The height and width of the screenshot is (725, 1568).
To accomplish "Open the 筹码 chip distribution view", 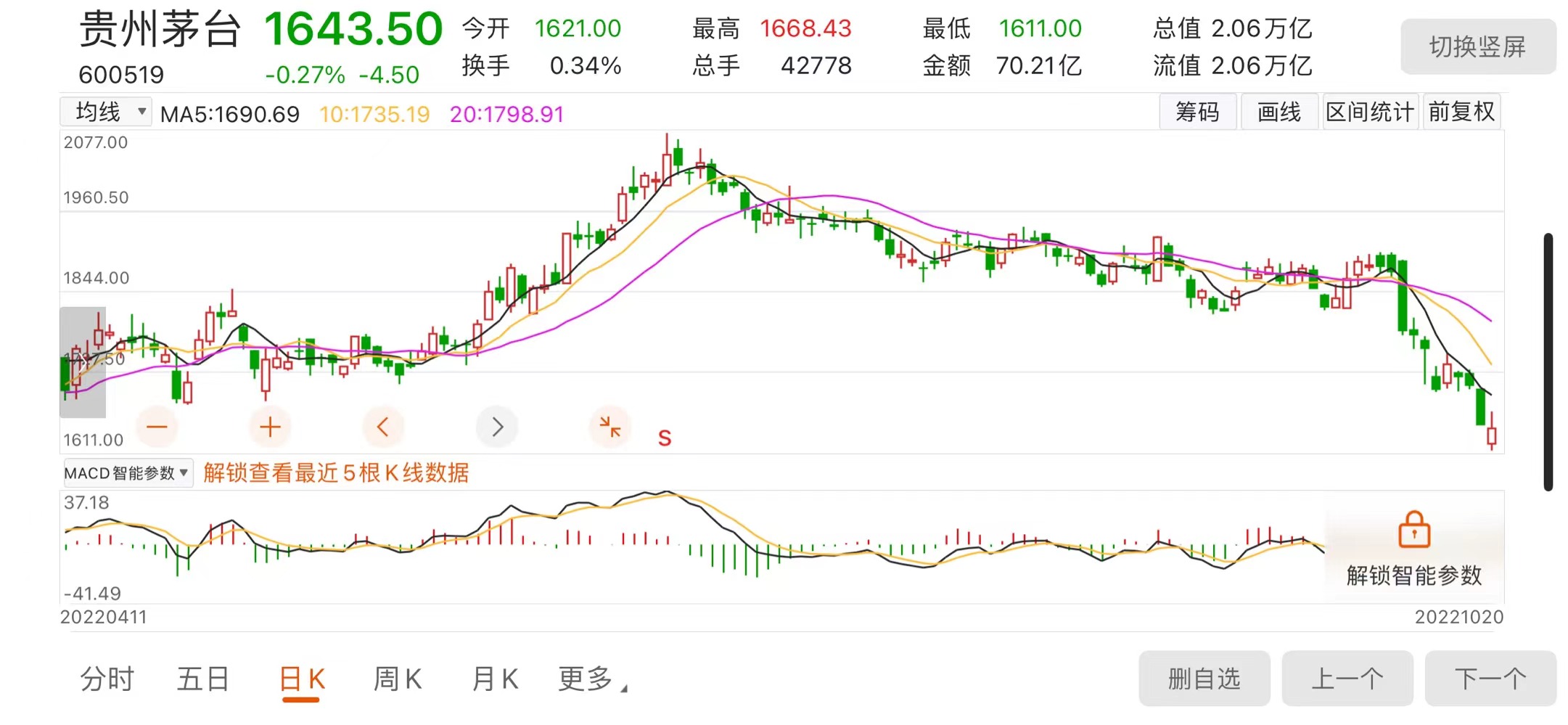I will pyautogui.click(x=1197, y=112).
